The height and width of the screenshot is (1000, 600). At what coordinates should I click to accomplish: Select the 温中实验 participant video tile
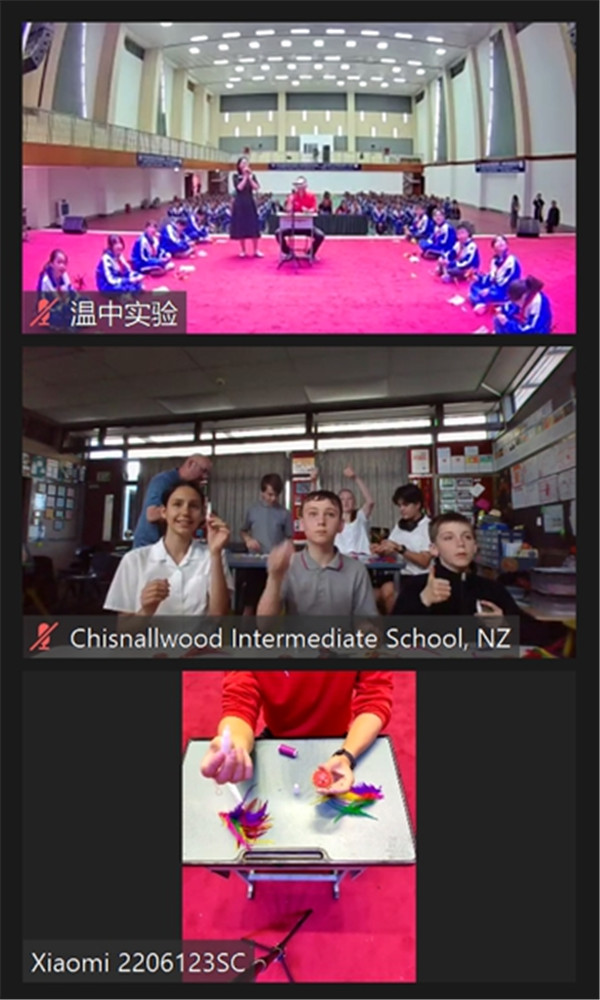click(x=298, y=178)
